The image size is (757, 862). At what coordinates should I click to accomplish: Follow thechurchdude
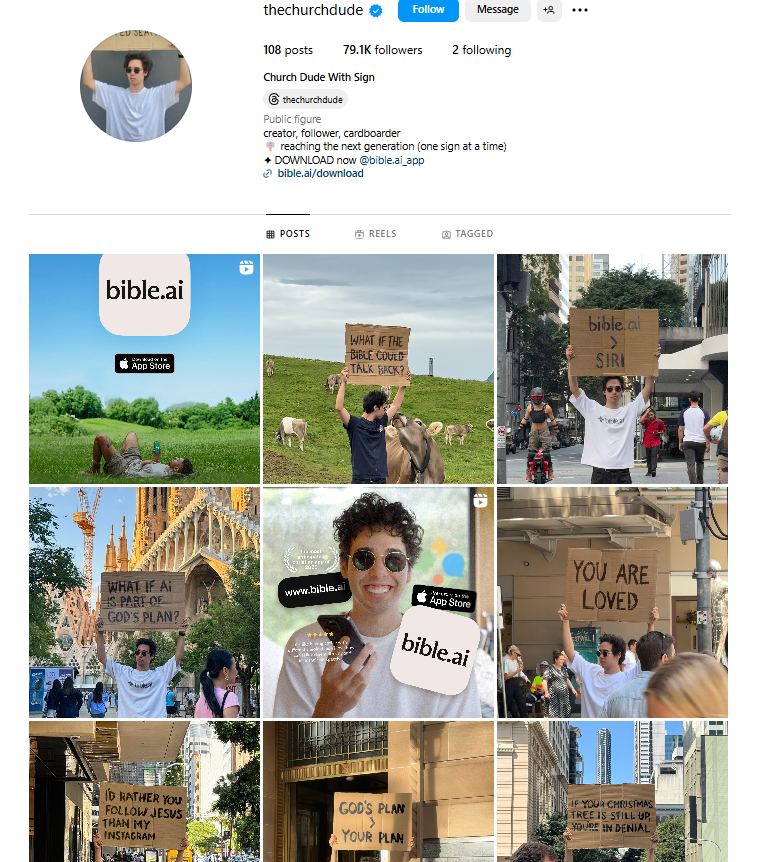[x=428, y=10]
